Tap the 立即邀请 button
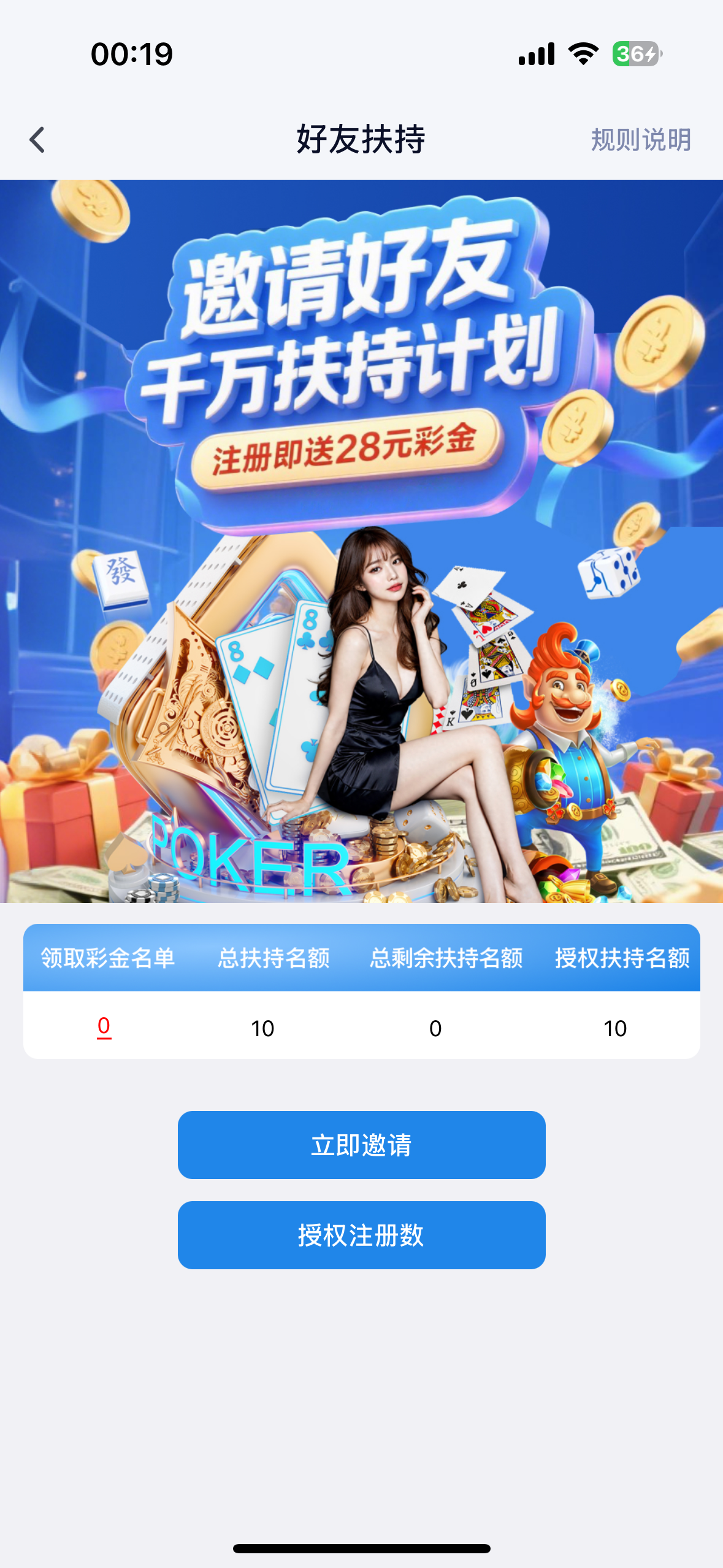The height and width of the screenshot is (1568, 723). [361, 1145]
